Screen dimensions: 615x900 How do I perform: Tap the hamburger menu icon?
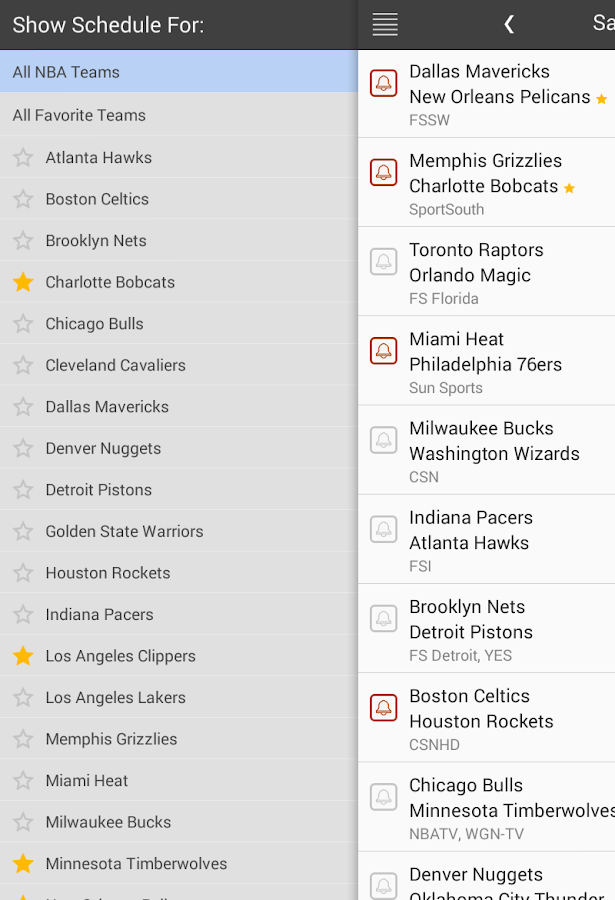pyautogui.click(x=385, y=25)
